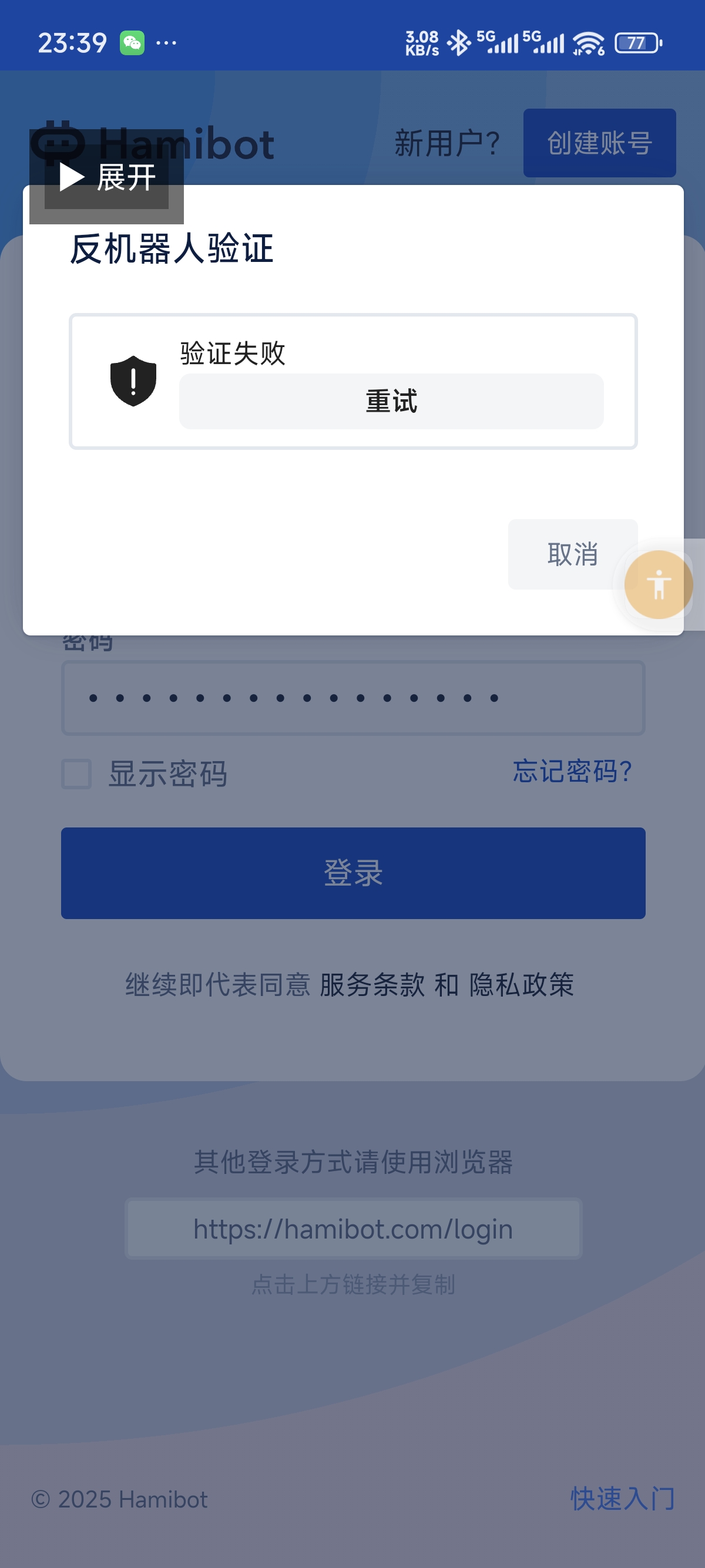Image resolution: width=705 pixels, height=1568 pixels.
Task: Expand the 展开 floating panel
Action: (106, 177)
